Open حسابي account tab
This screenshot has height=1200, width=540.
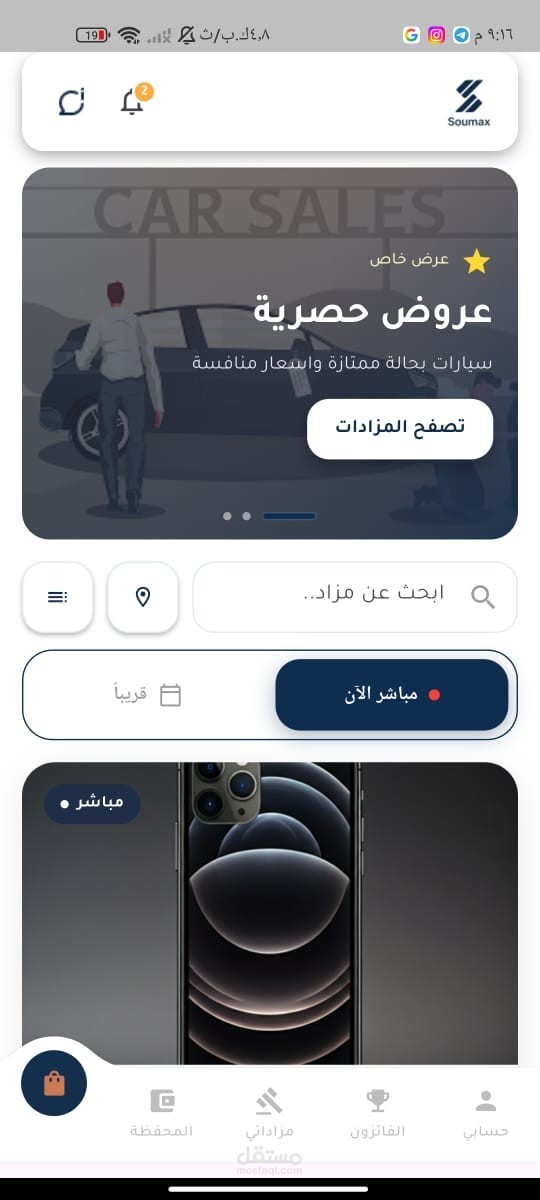(486, 1115)
